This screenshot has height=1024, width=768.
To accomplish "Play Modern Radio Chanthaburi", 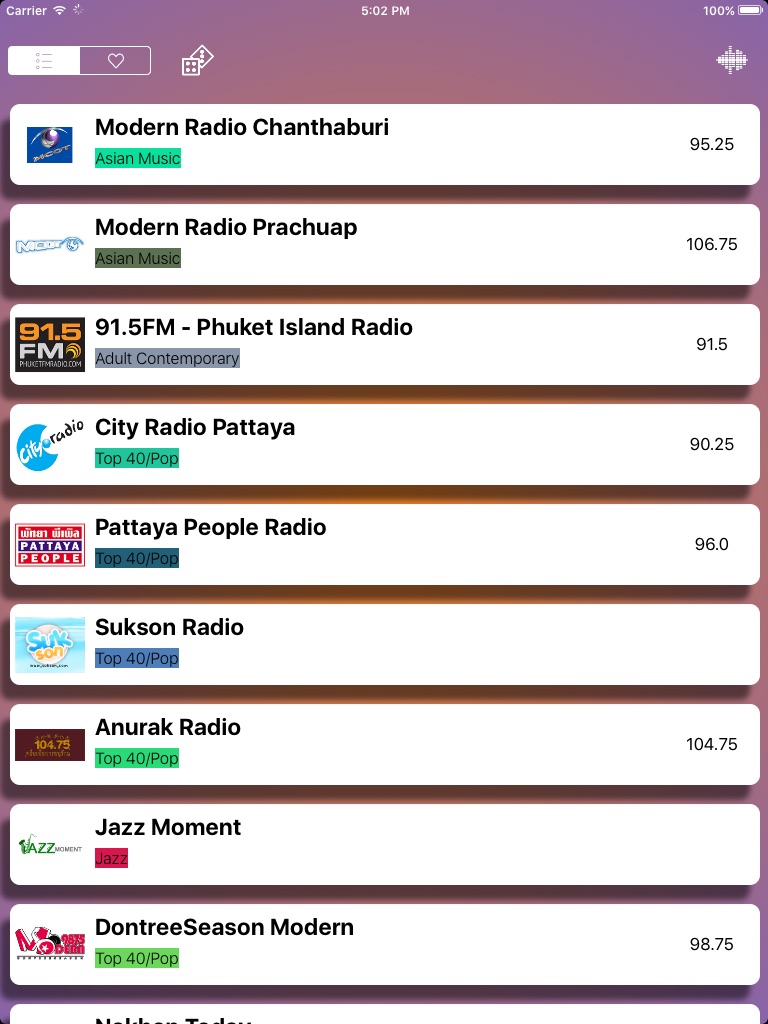I will (x=385, y=144).
